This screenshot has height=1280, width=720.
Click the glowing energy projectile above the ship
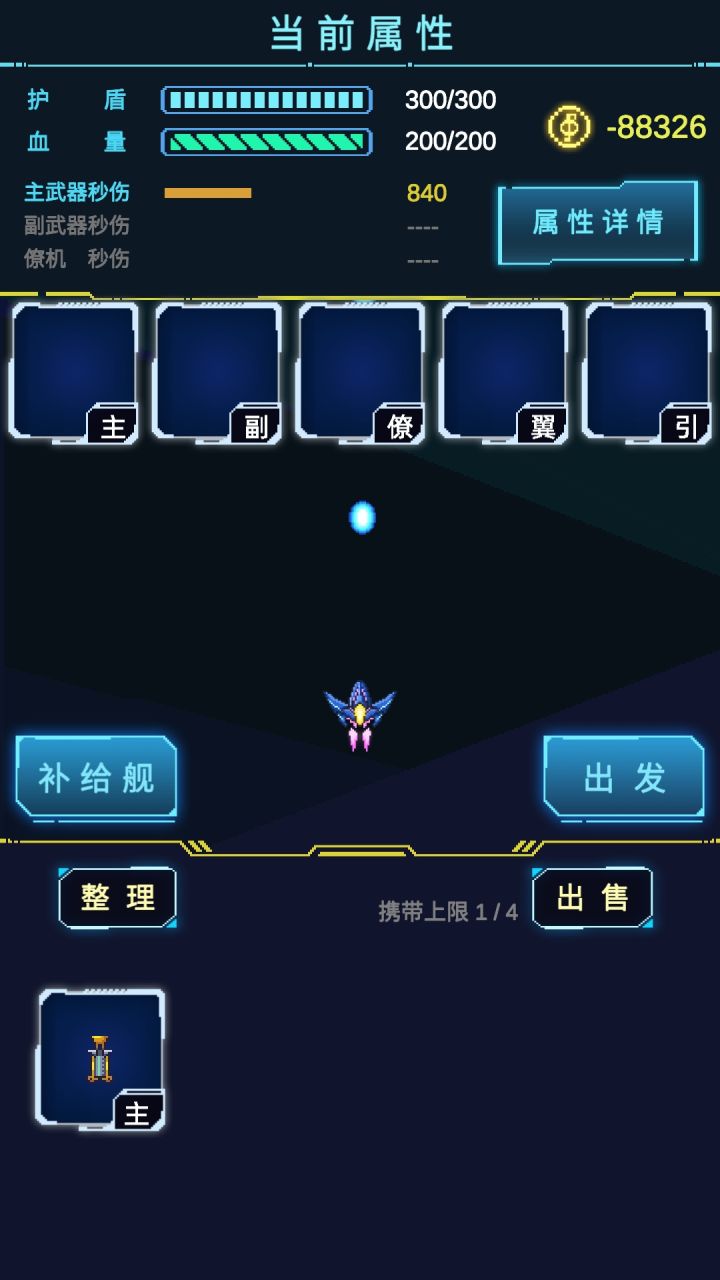tap(360, 518)
